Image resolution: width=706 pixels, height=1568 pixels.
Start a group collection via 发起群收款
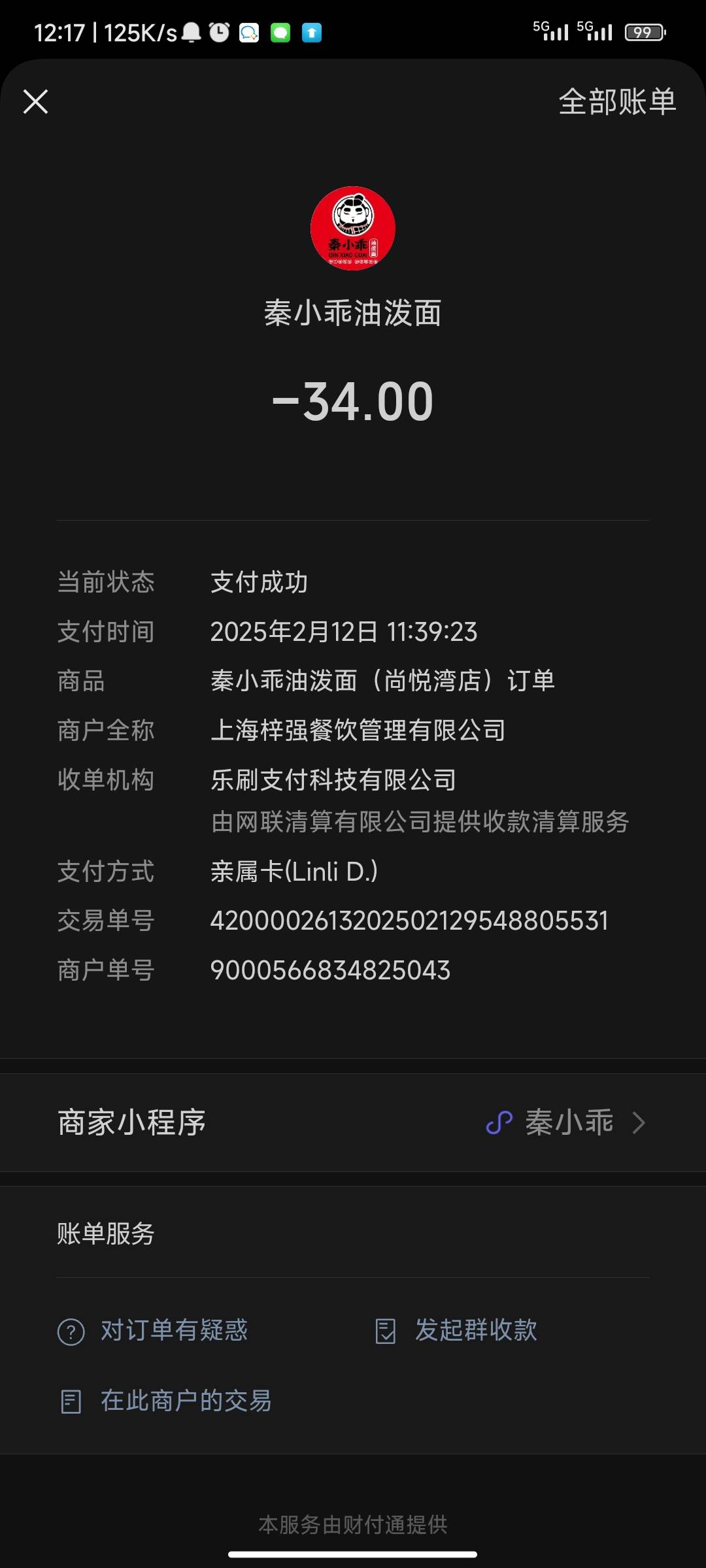click(x=456, y=1330)
